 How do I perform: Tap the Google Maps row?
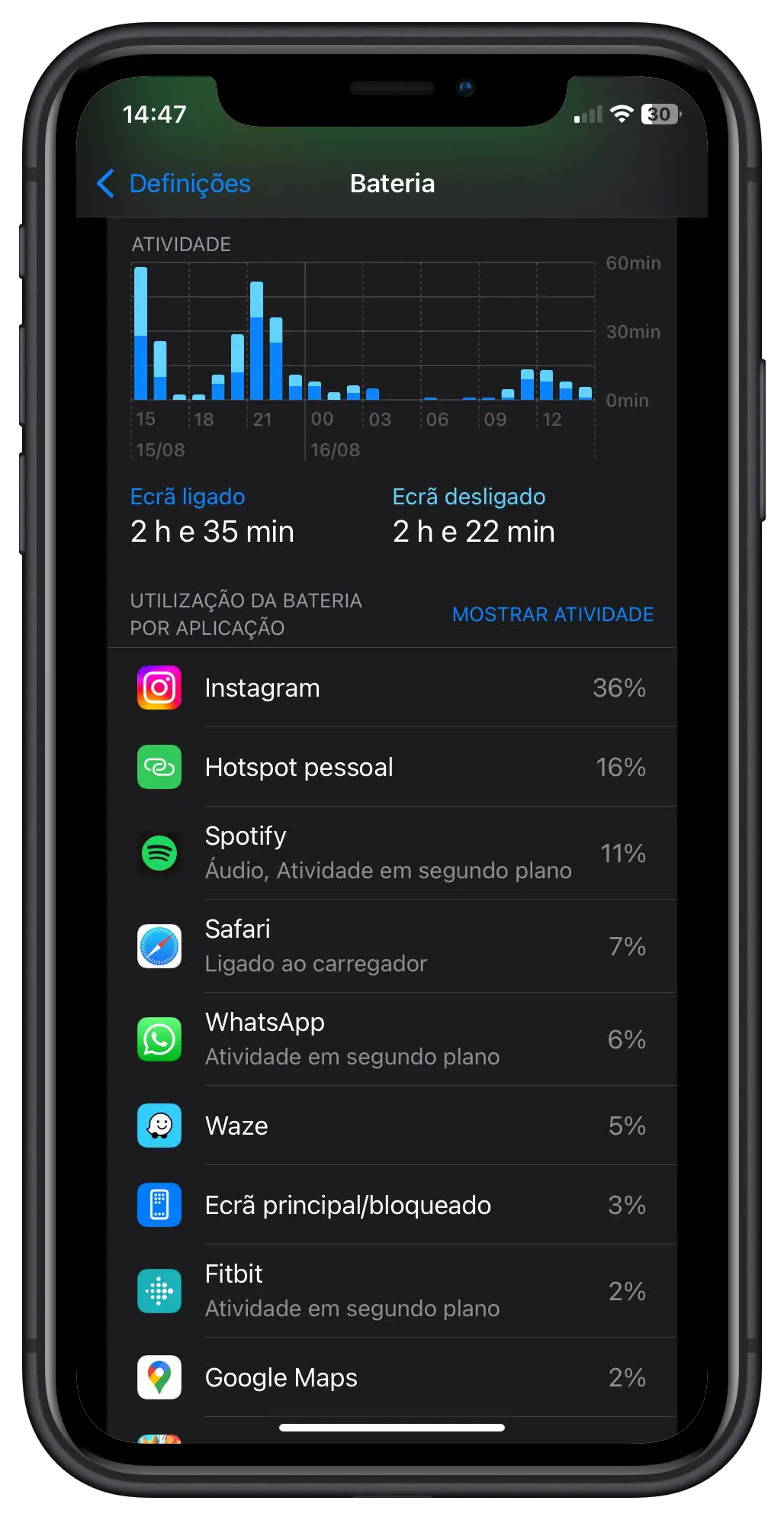(x=392, y=1377)
